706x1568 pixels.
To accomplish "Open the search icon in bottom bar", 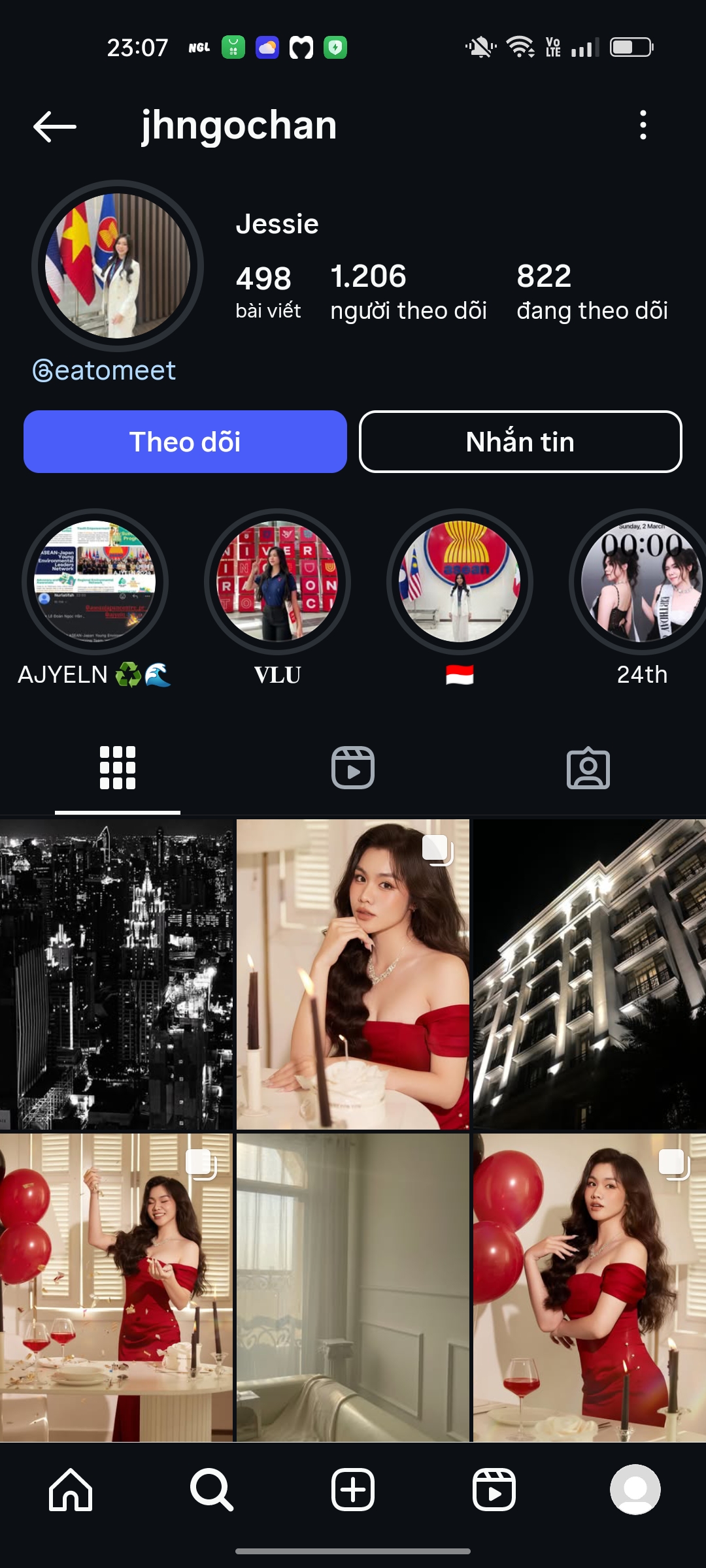I will (212, 1490).
